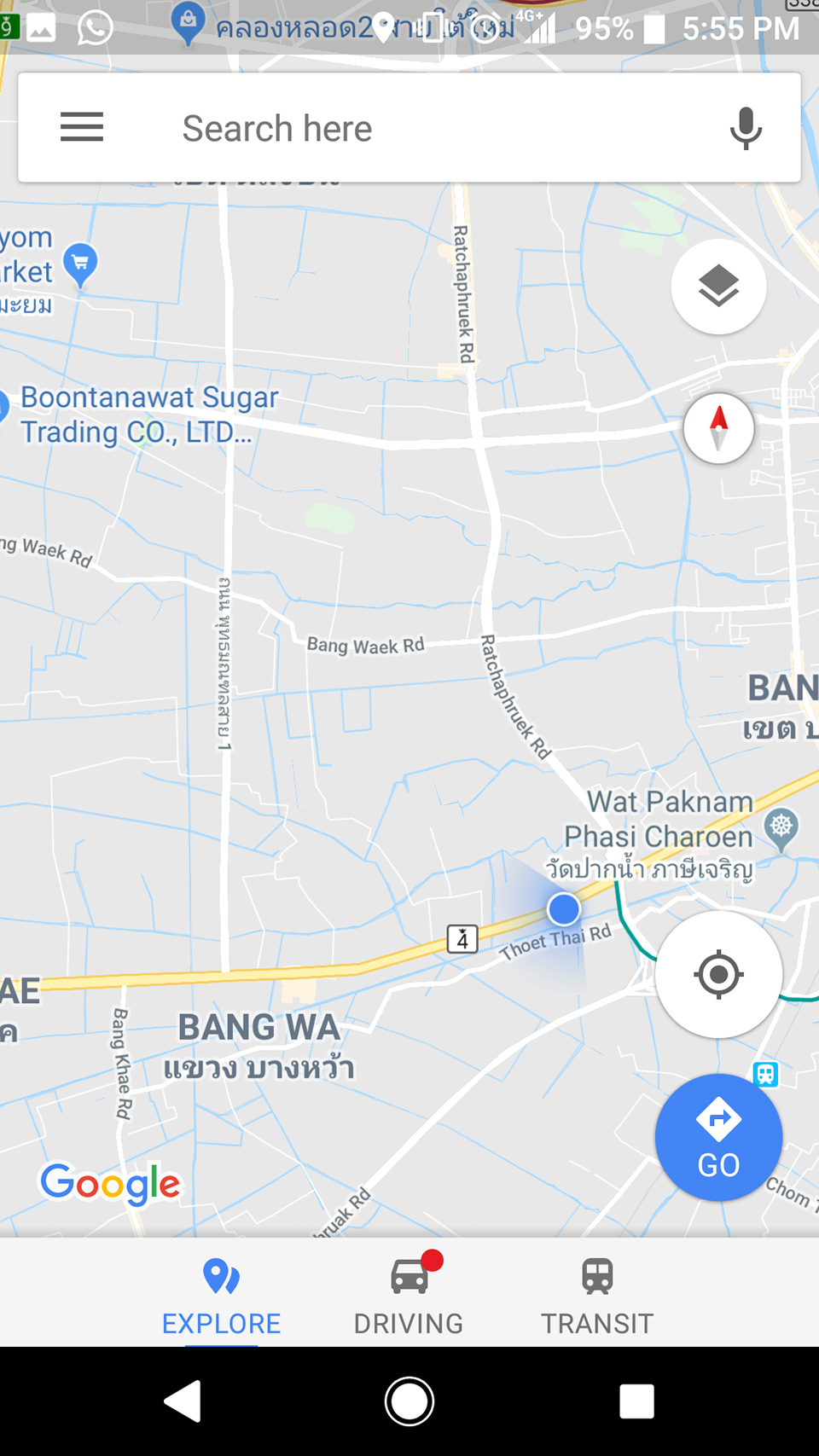Go to the home screen

tap(409, 1401)
